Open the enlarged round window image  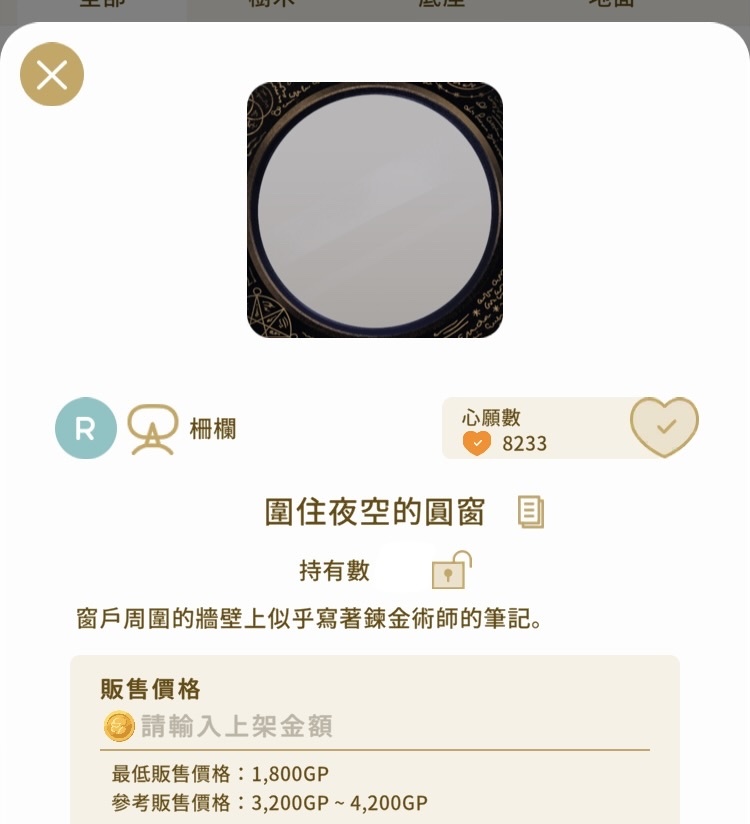point(375,210)
